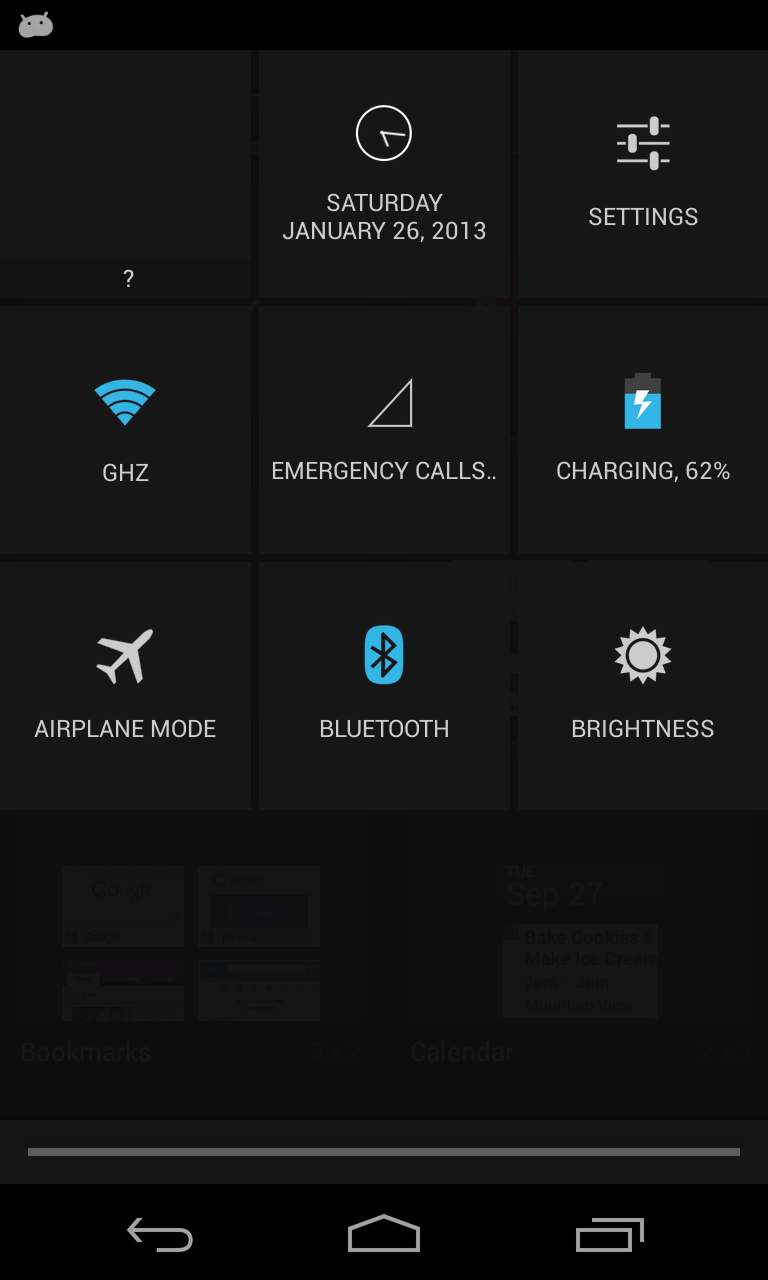Open the Saturday January 26 date tile
Viewport: 768px width, 1280px height.
point(384,174)
